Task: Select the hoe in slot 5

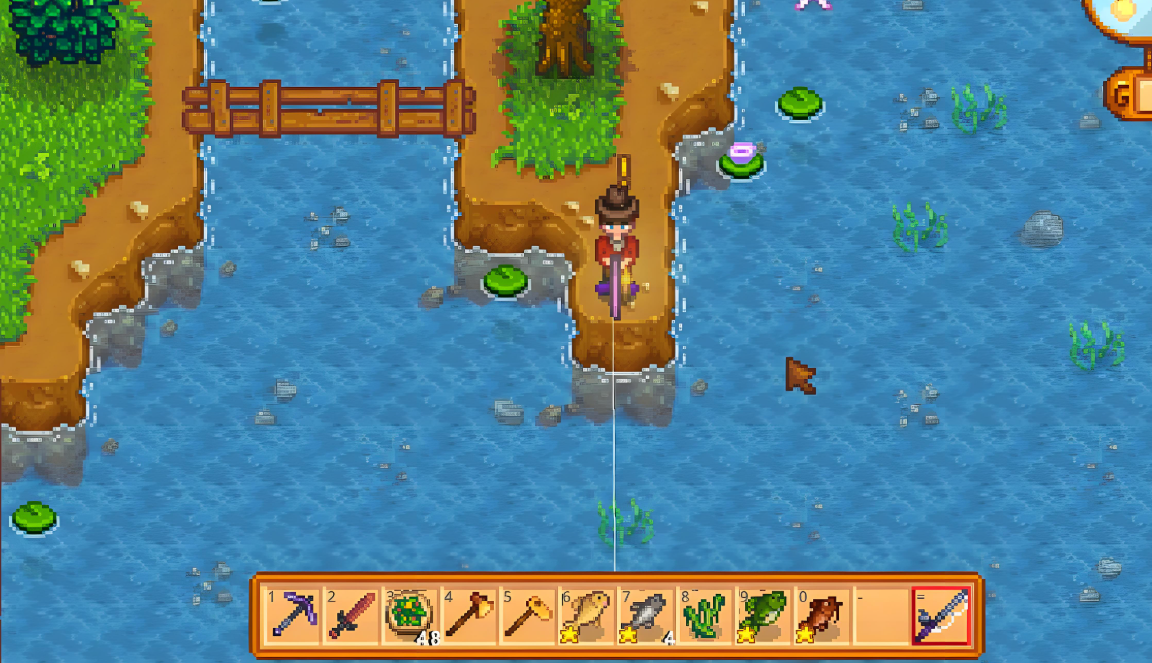Action: pos(529,615)
